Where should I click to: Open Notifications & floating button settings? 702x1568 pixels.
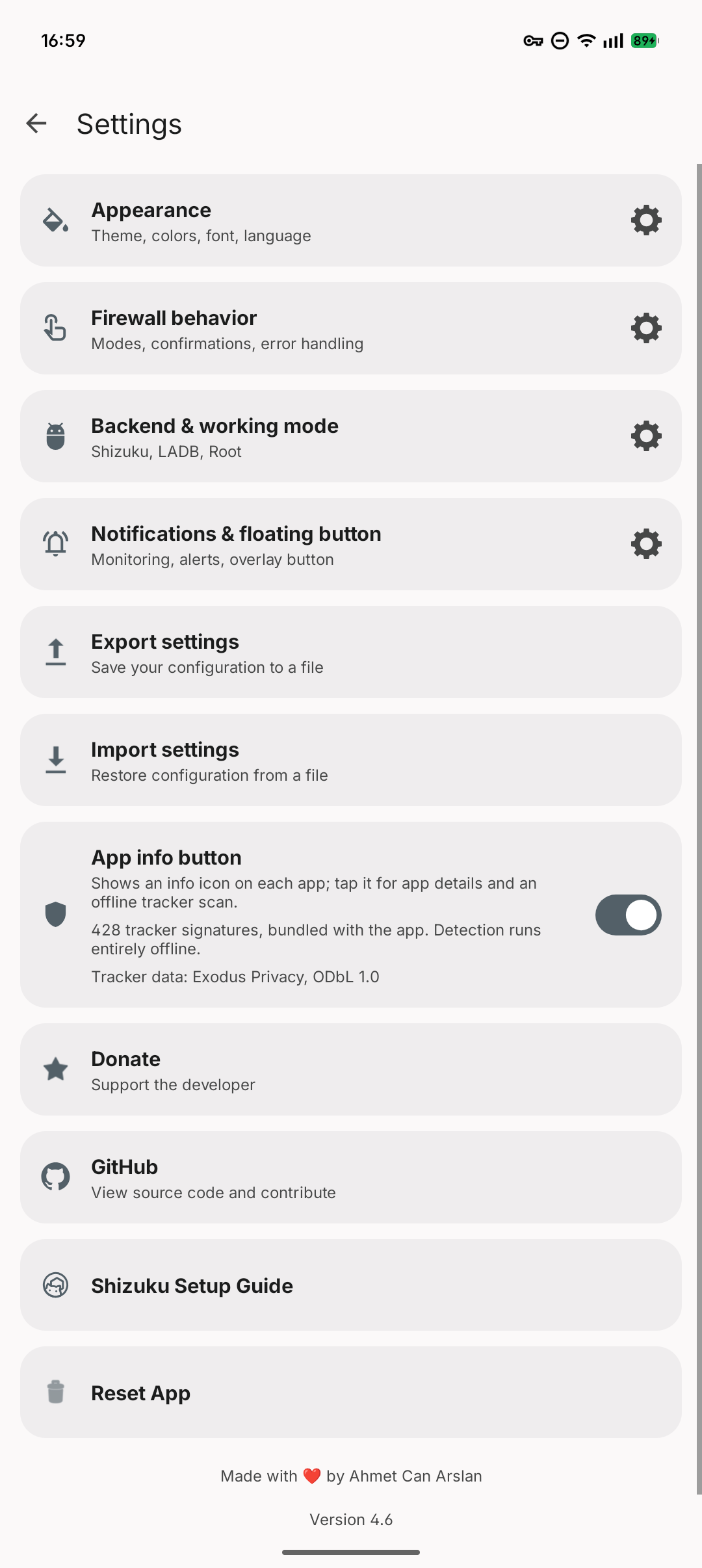tap(351, 544)
